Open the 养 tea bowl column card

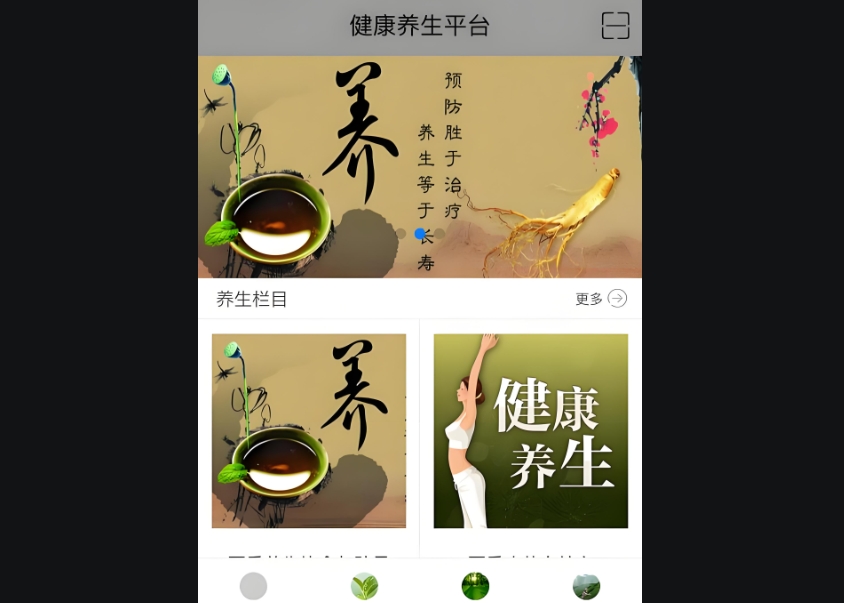pos(309,430)
